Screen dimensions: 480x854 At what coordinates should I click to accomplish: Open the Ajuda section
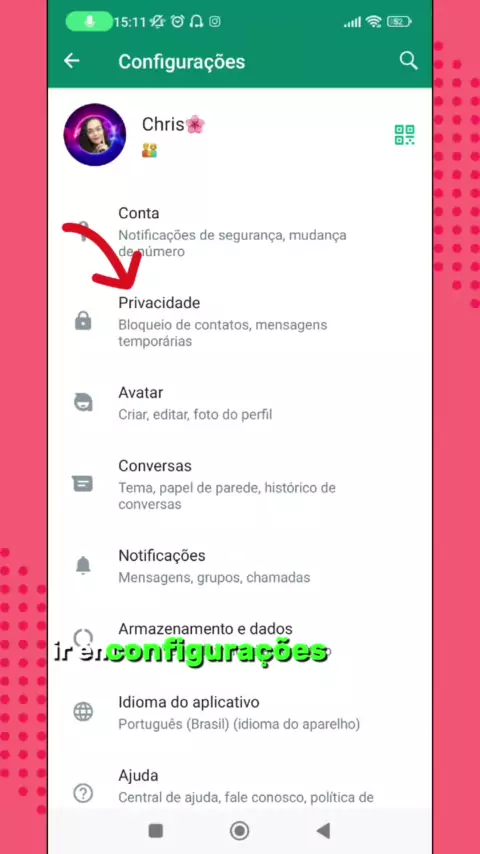coord(240,786)
